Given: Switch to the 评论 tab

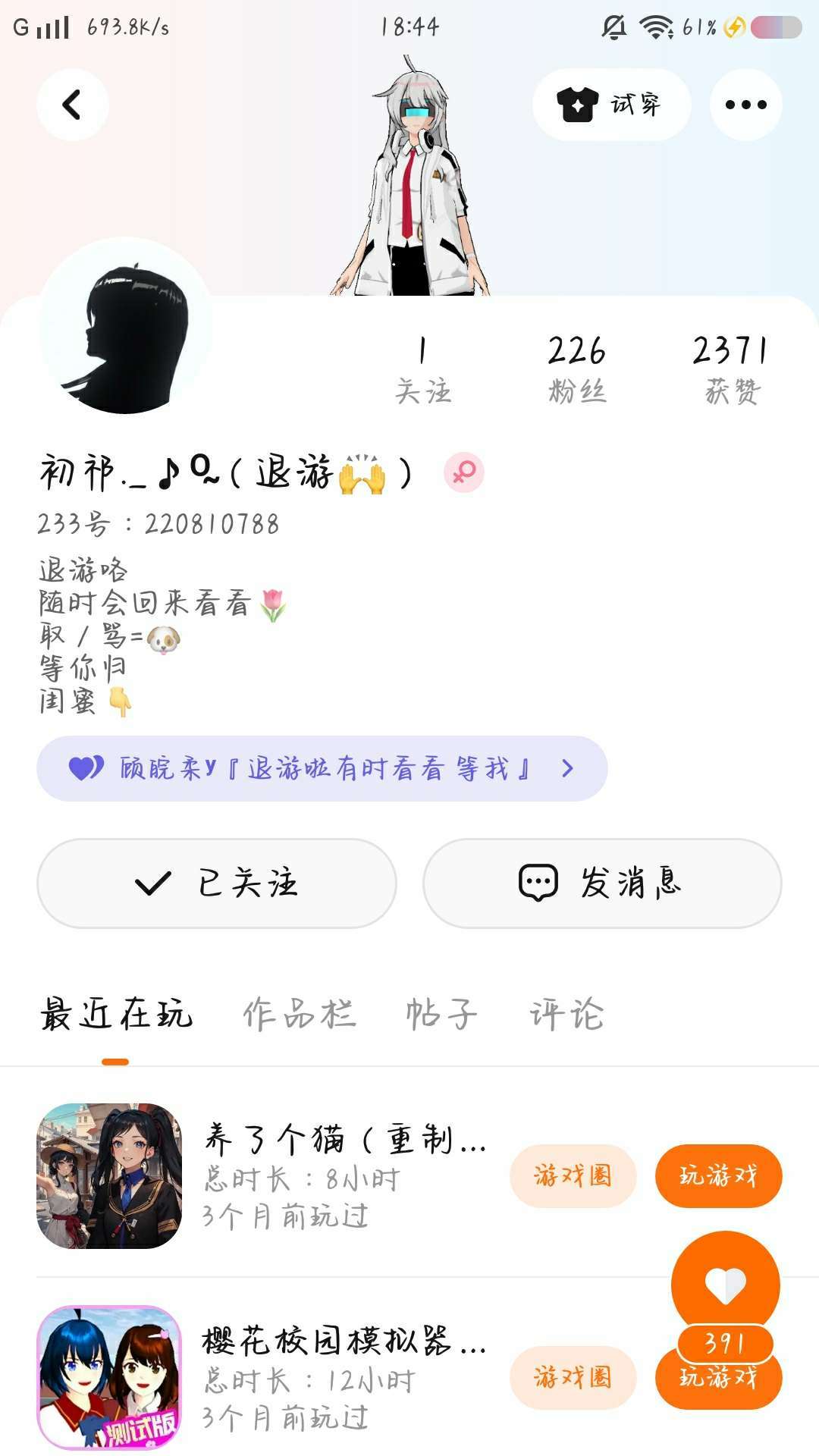Looking at the screenshot, I should [x=566, y=1015].
